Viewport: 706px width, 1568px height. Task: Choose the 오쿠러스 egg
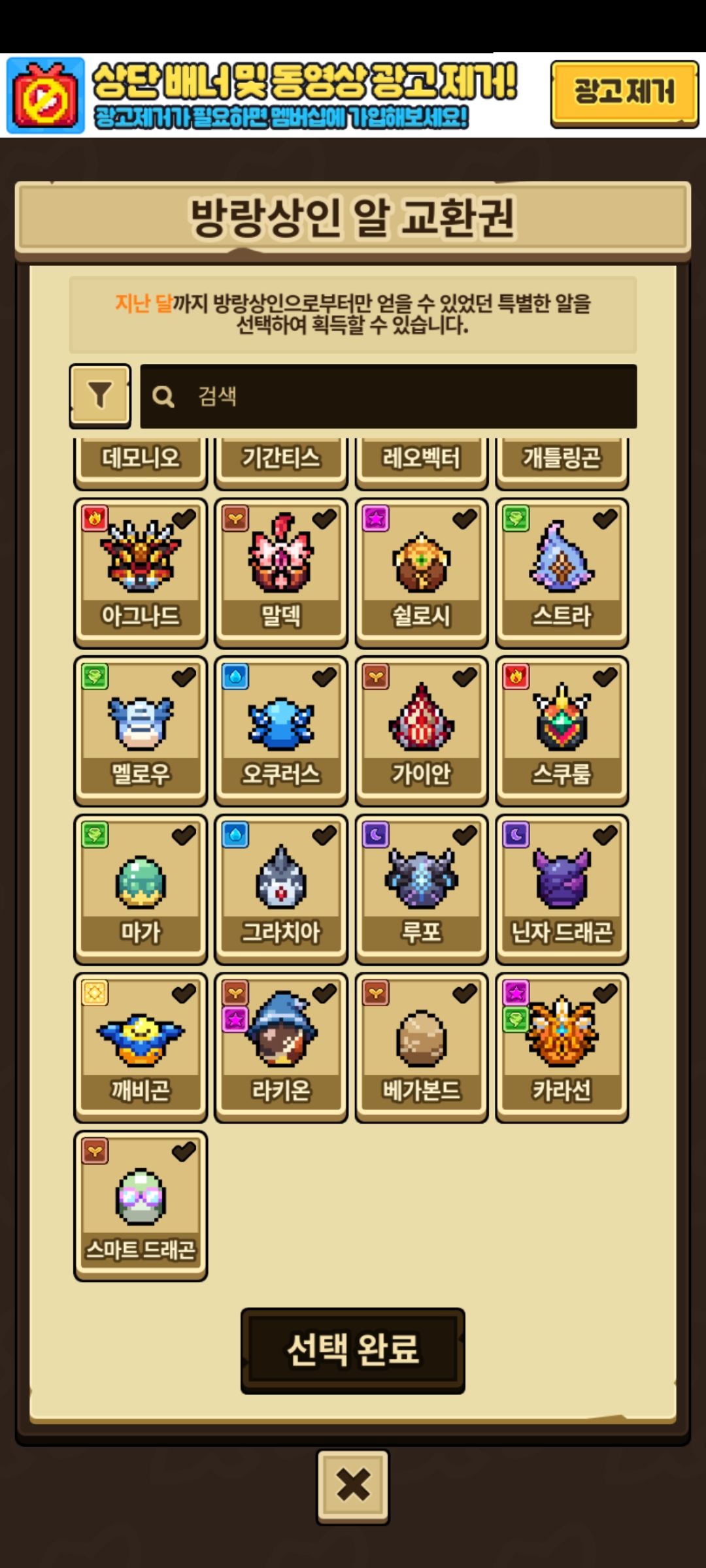[x=281, y=730]
